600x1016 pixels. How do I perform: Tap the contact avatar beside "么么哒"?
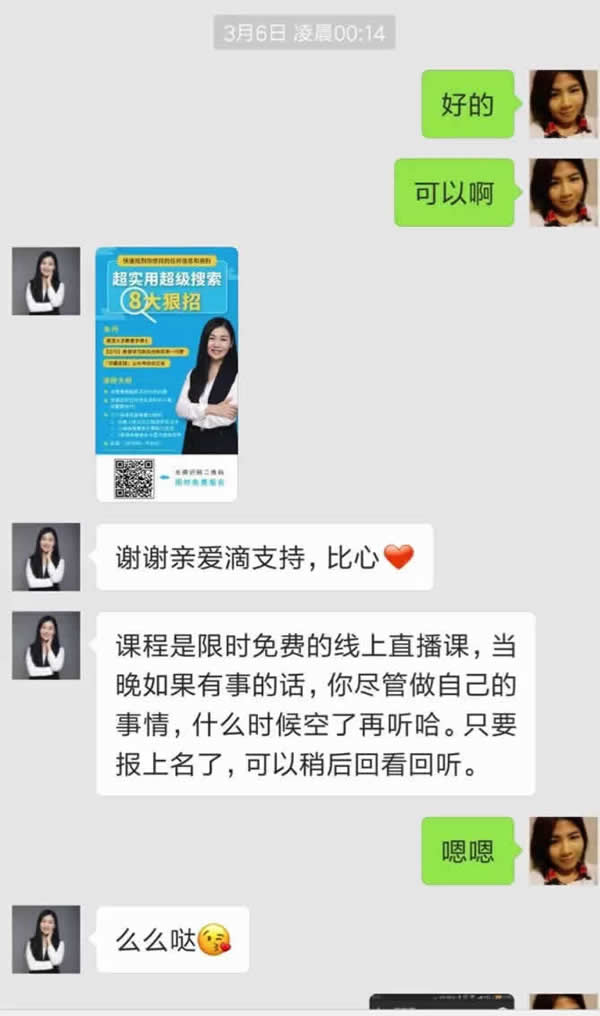point(46,940)
